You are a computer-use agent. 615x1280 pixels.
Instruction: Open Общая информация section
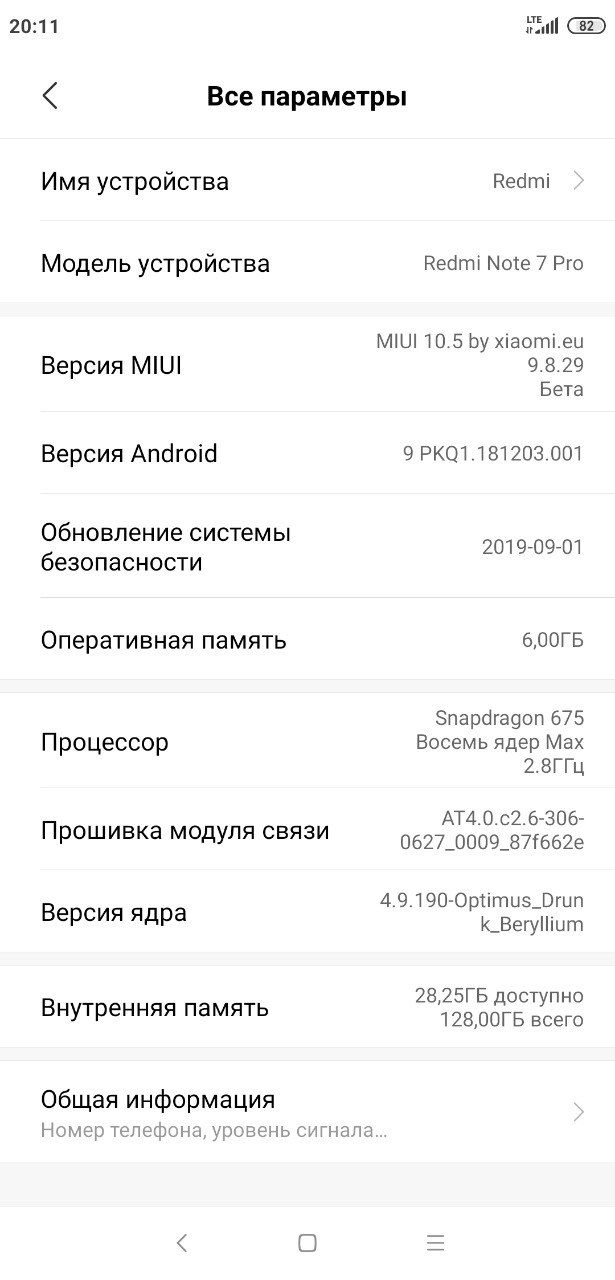click(307, 1113)
